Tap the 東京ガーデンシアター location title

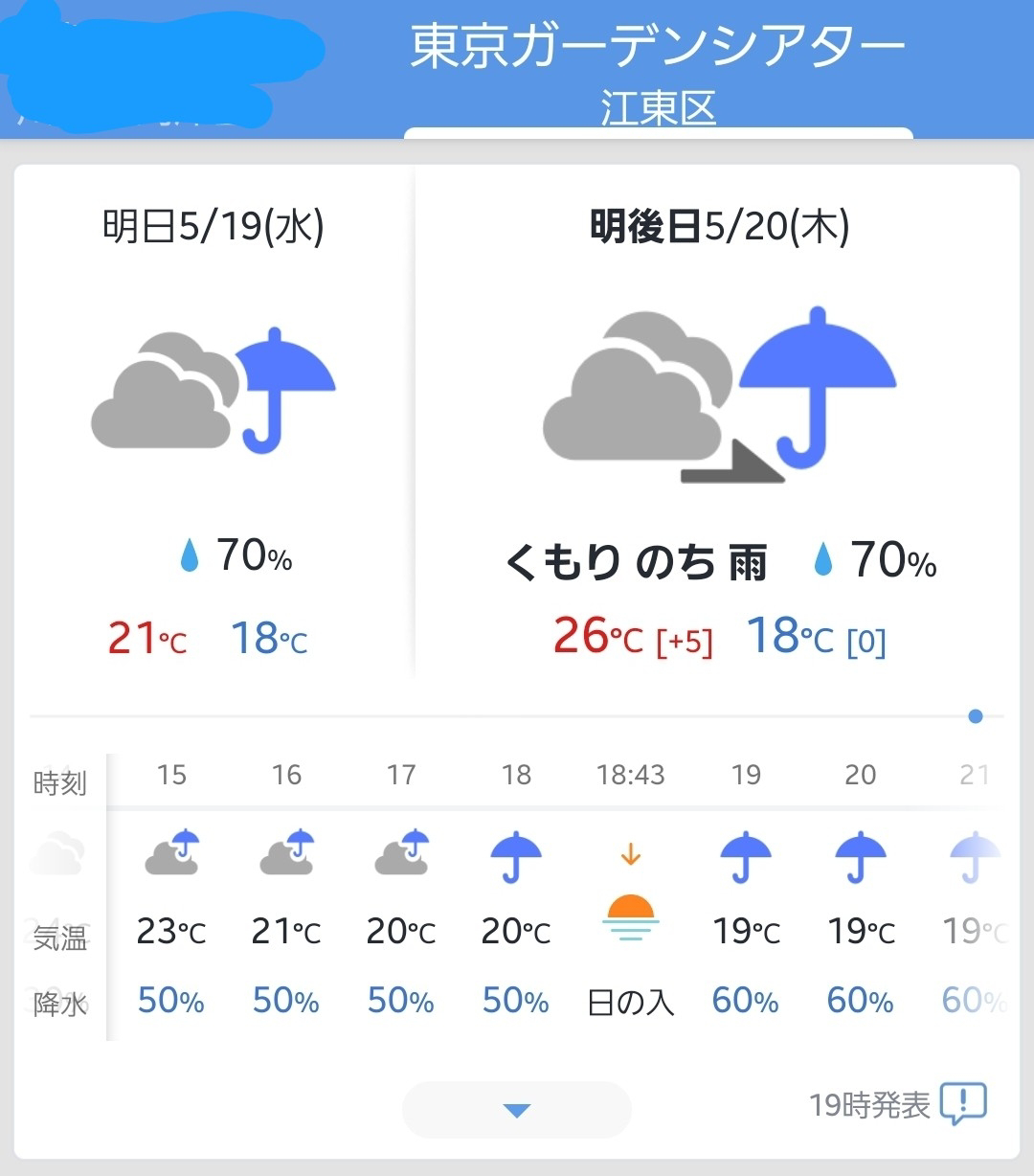pyautogui.click(x=658, y=46)
